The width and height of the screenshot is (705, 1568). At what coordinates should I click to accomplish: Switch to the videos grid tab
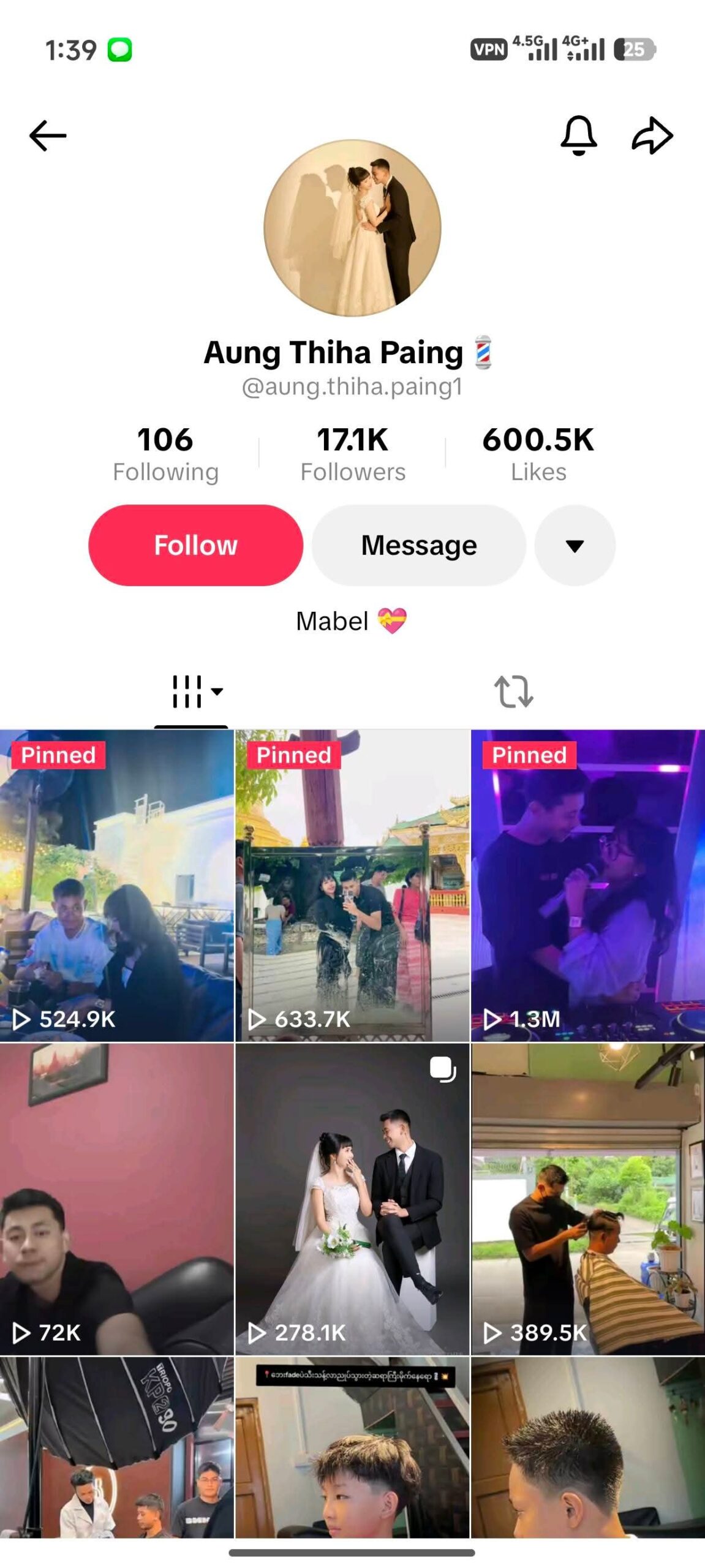coord(191,692)
